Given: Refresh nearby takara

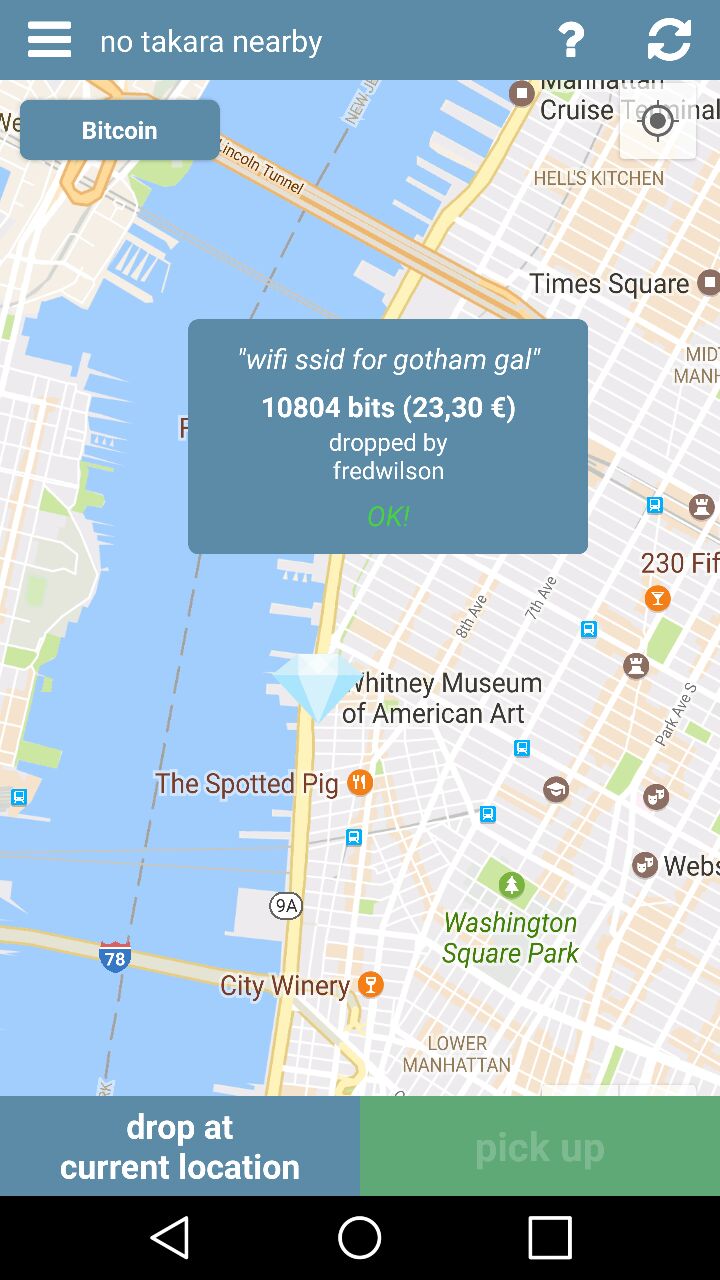Looking at the screenshot, I should pyautogui.click(x=669, y=40).
